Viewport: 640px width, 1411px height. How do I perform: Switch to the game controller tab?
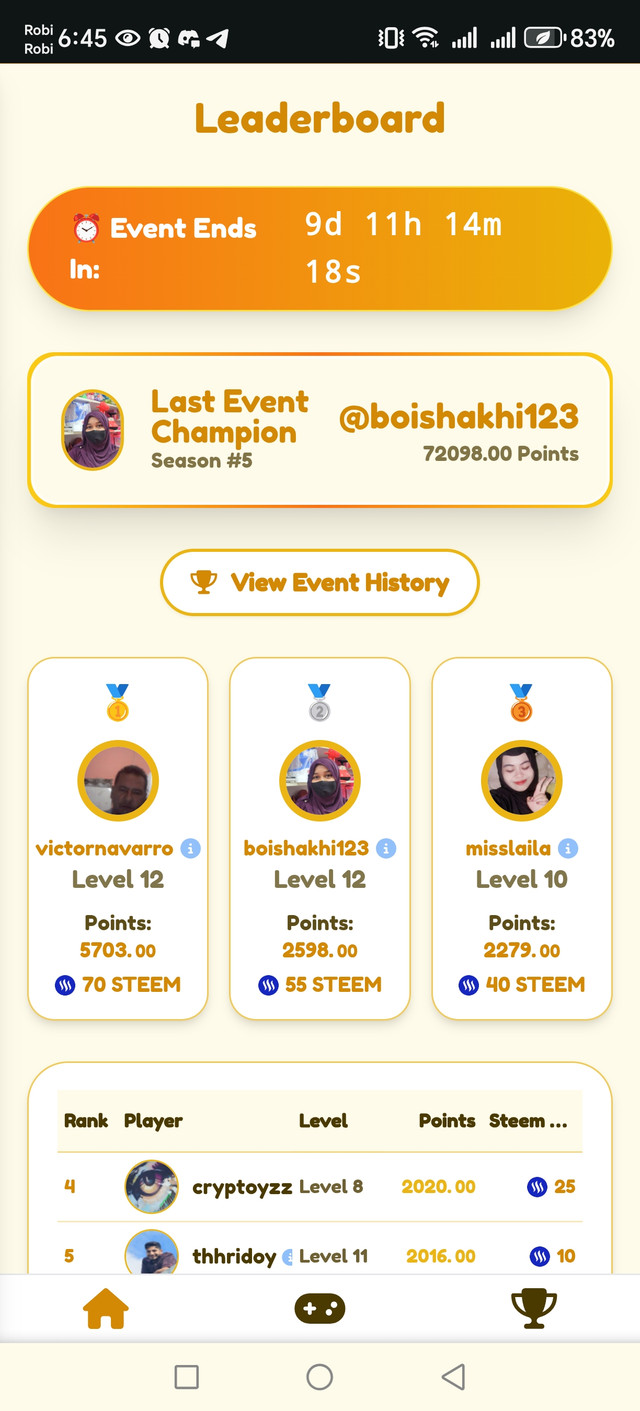click(x=320, y=1308)
